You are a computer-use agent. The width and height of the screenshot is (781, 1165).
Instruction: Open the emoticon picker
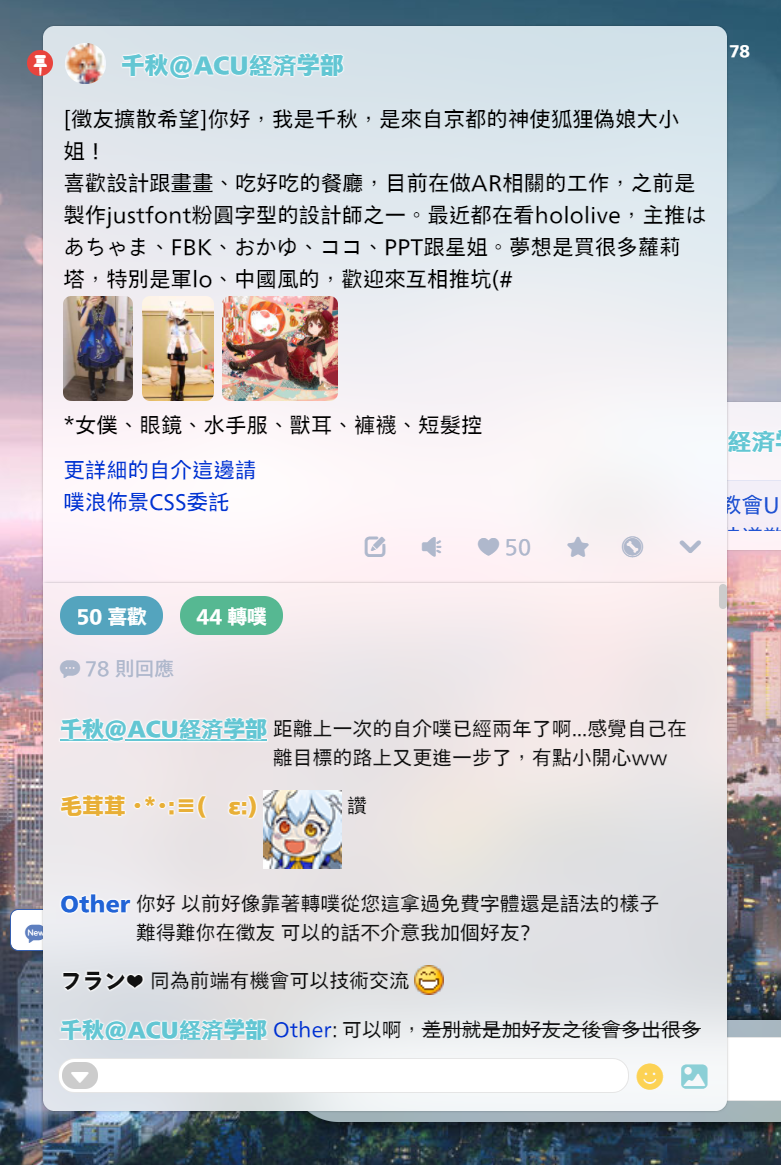[x=650, y=1076]
